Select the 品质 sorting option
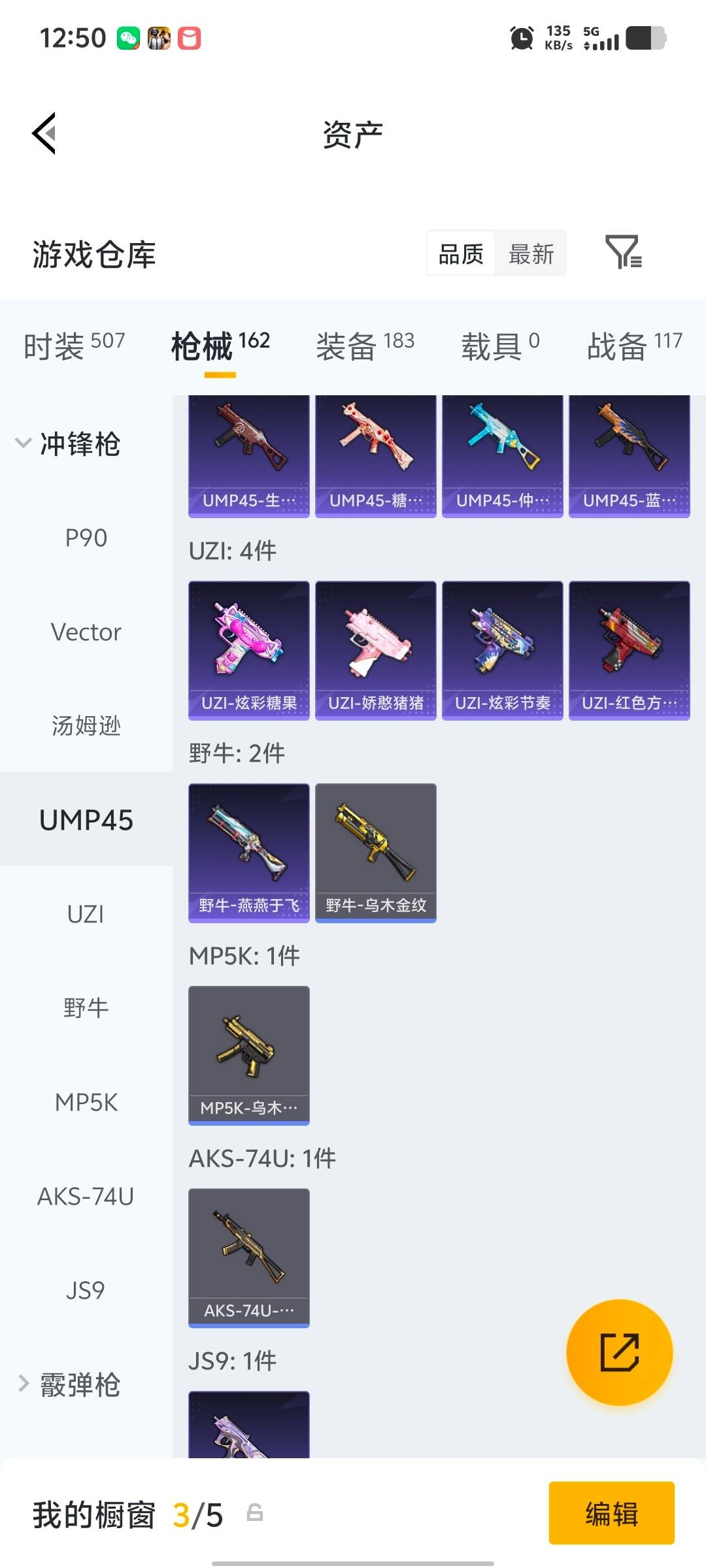This screenshot has width=706, height=1568. click(460, 253)
